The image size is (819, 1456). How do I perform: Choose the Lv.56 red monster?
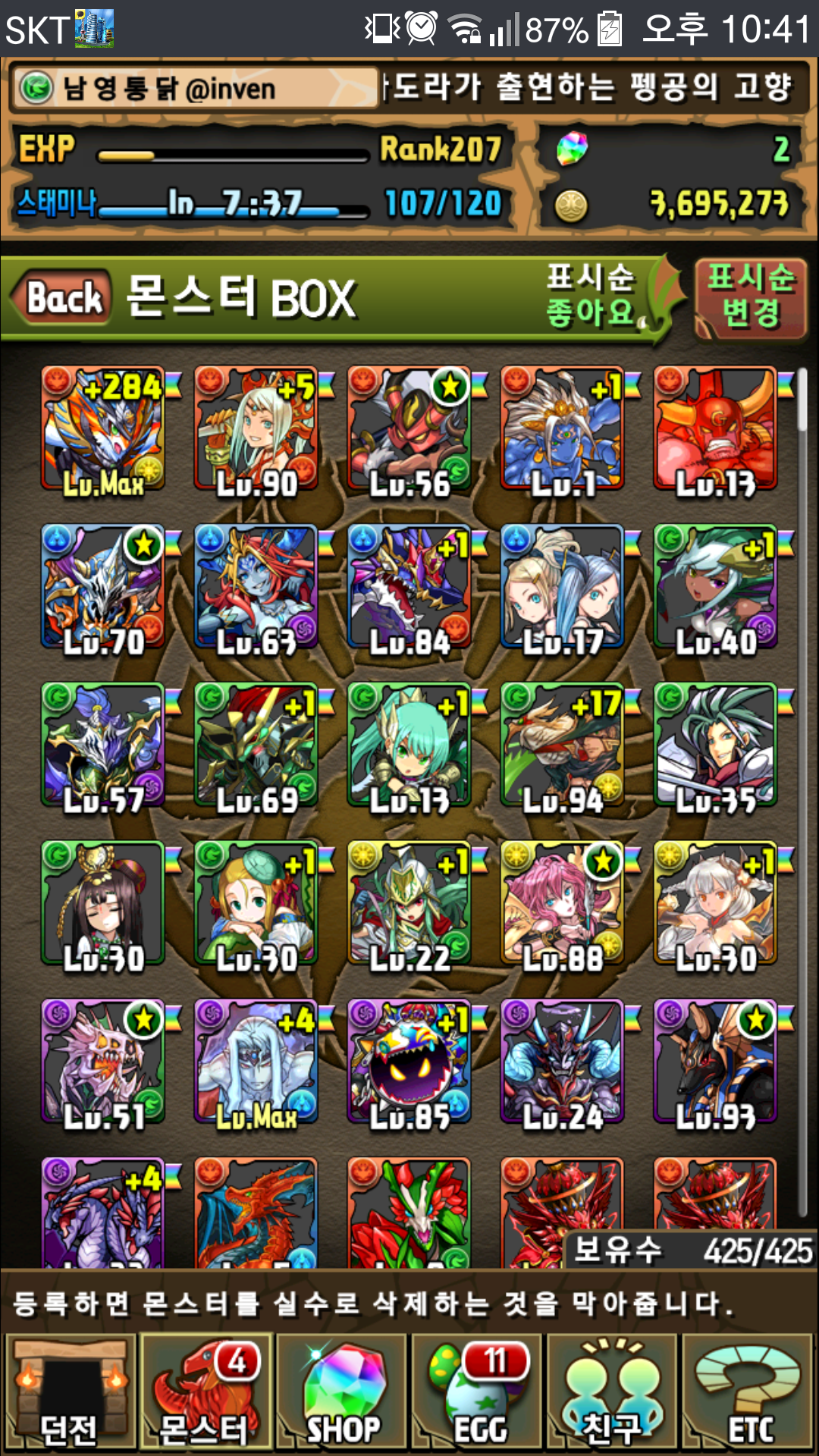pos(409,429)
